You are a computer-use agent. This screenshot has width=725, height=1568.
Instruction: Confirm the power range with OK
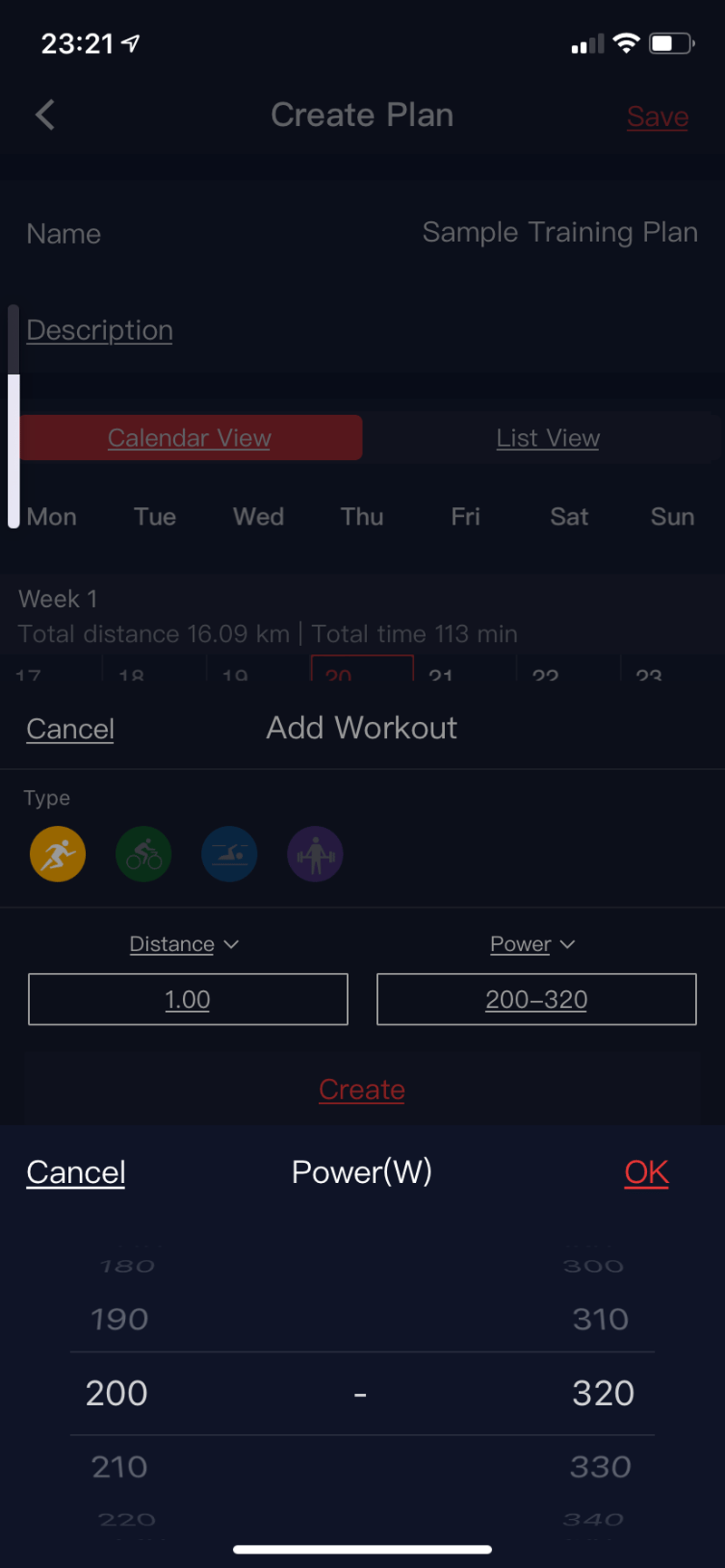(646, 1172)
